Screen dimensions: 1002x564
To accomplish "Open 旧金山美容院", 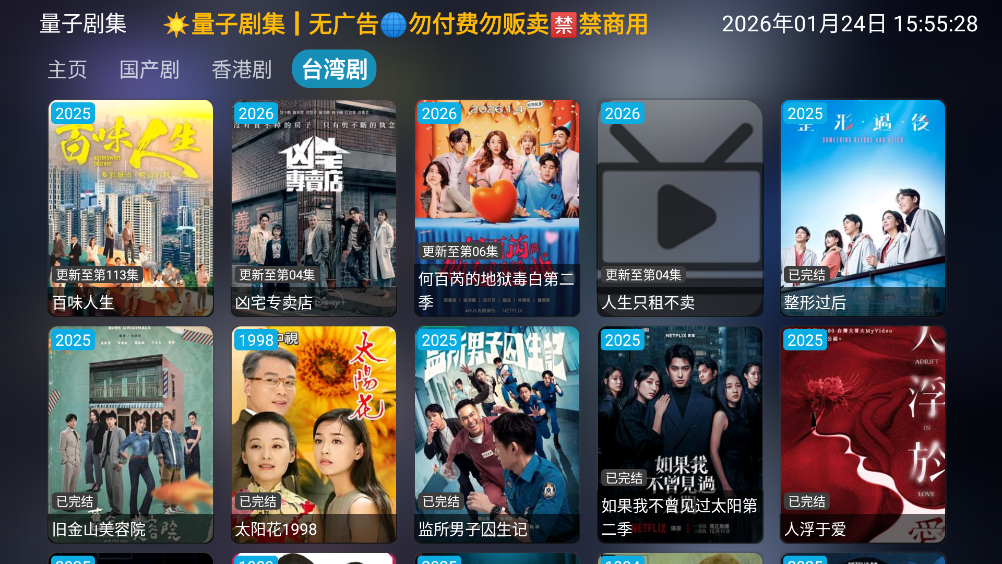I will (x=131, y=434).
